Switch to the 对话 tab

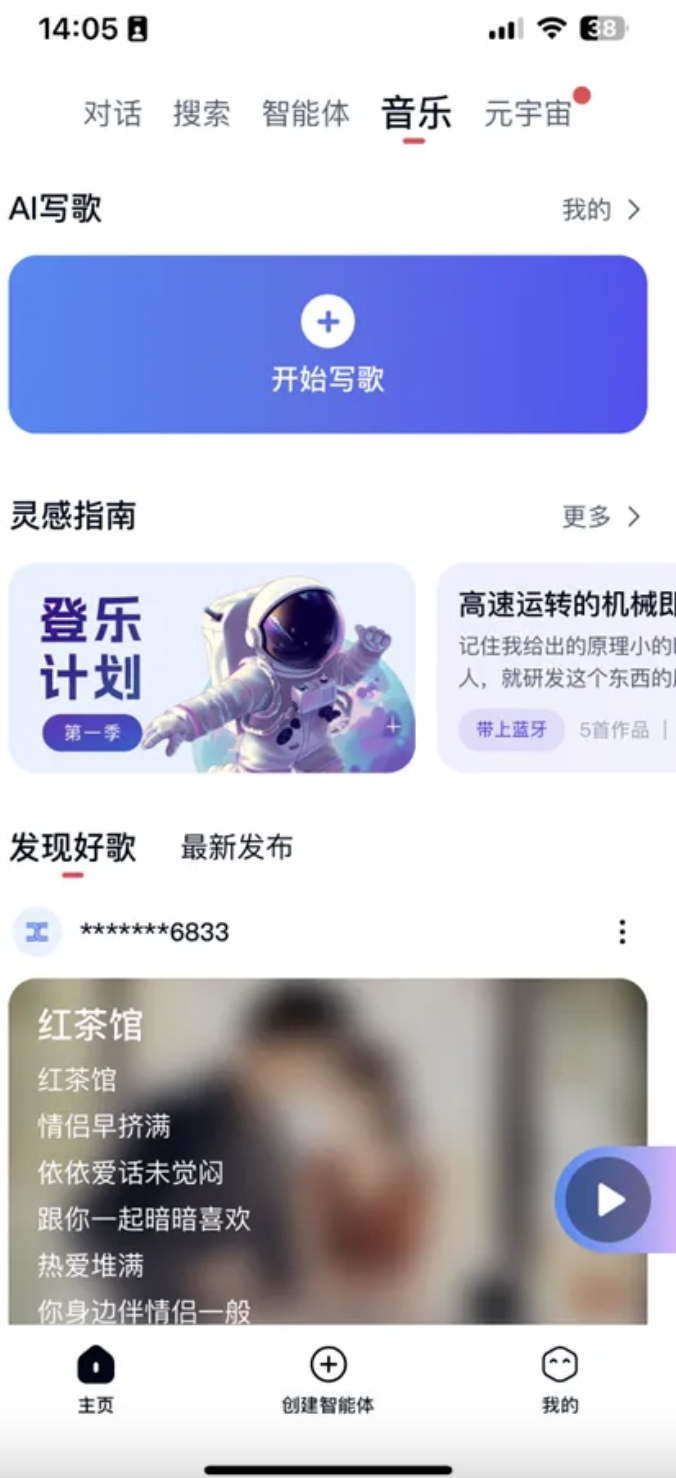click(112, 114)
